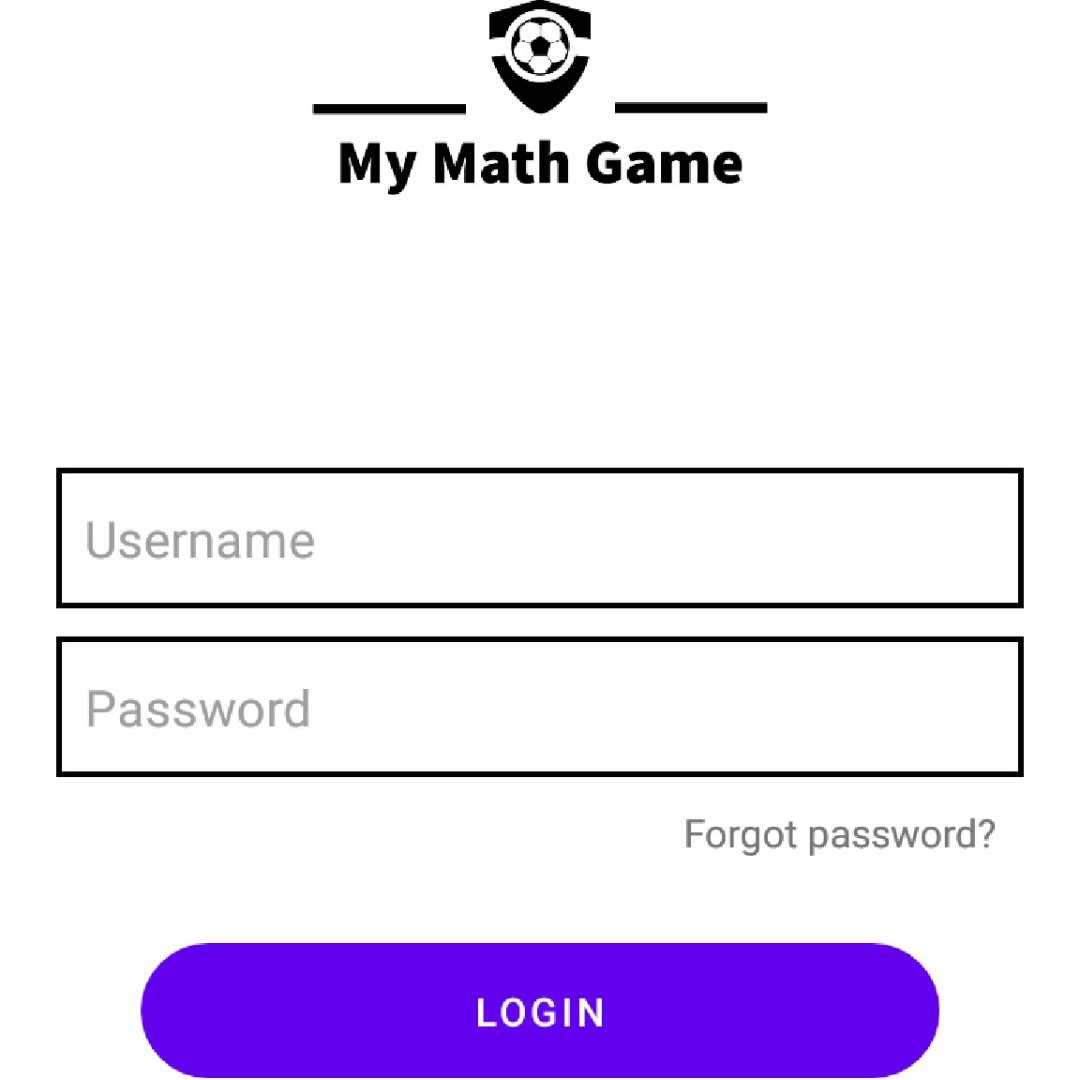Hit the purple LOGIN button
The width and height of the screenshot is (1080, 1080).
tap(540, 1011)
